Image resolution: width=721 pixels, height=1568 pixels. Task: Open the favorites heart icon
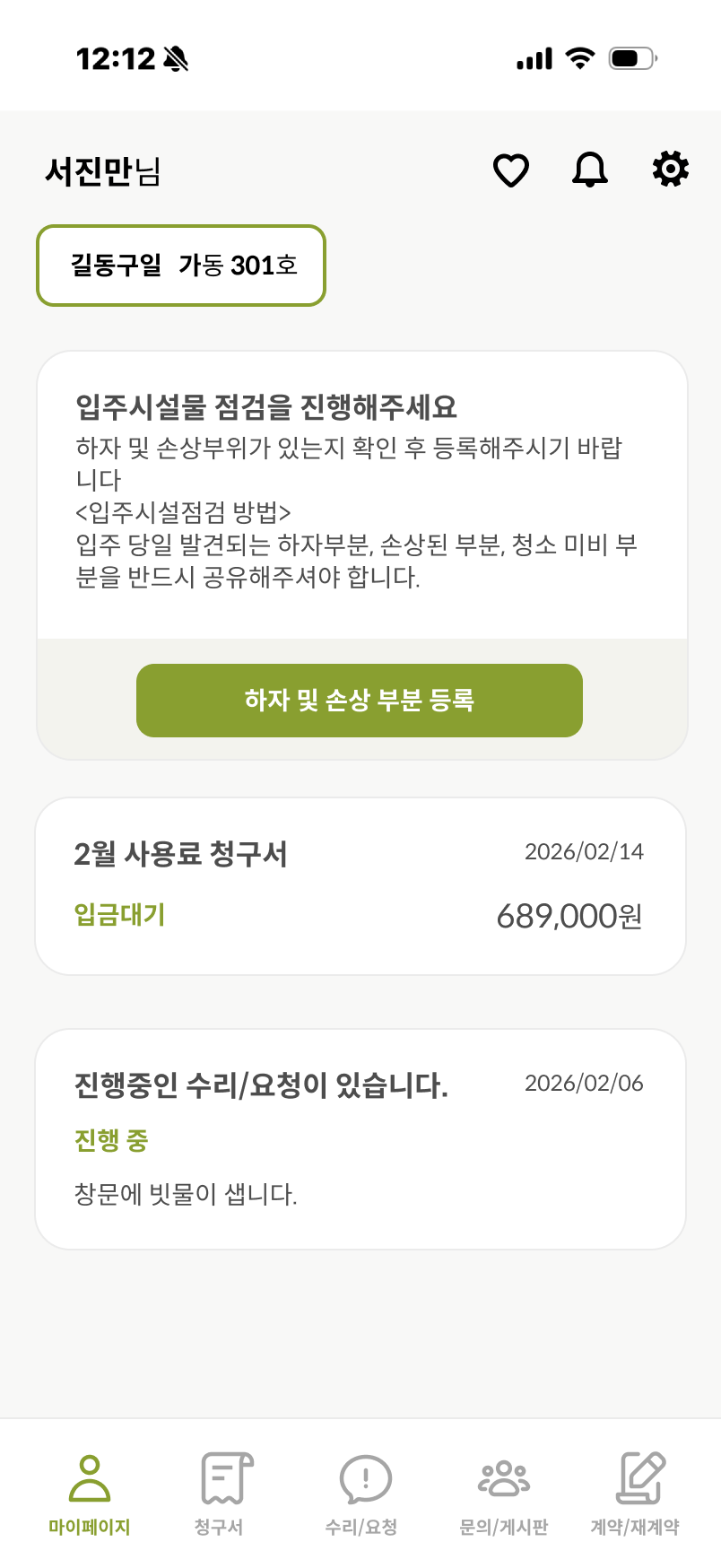511,170
